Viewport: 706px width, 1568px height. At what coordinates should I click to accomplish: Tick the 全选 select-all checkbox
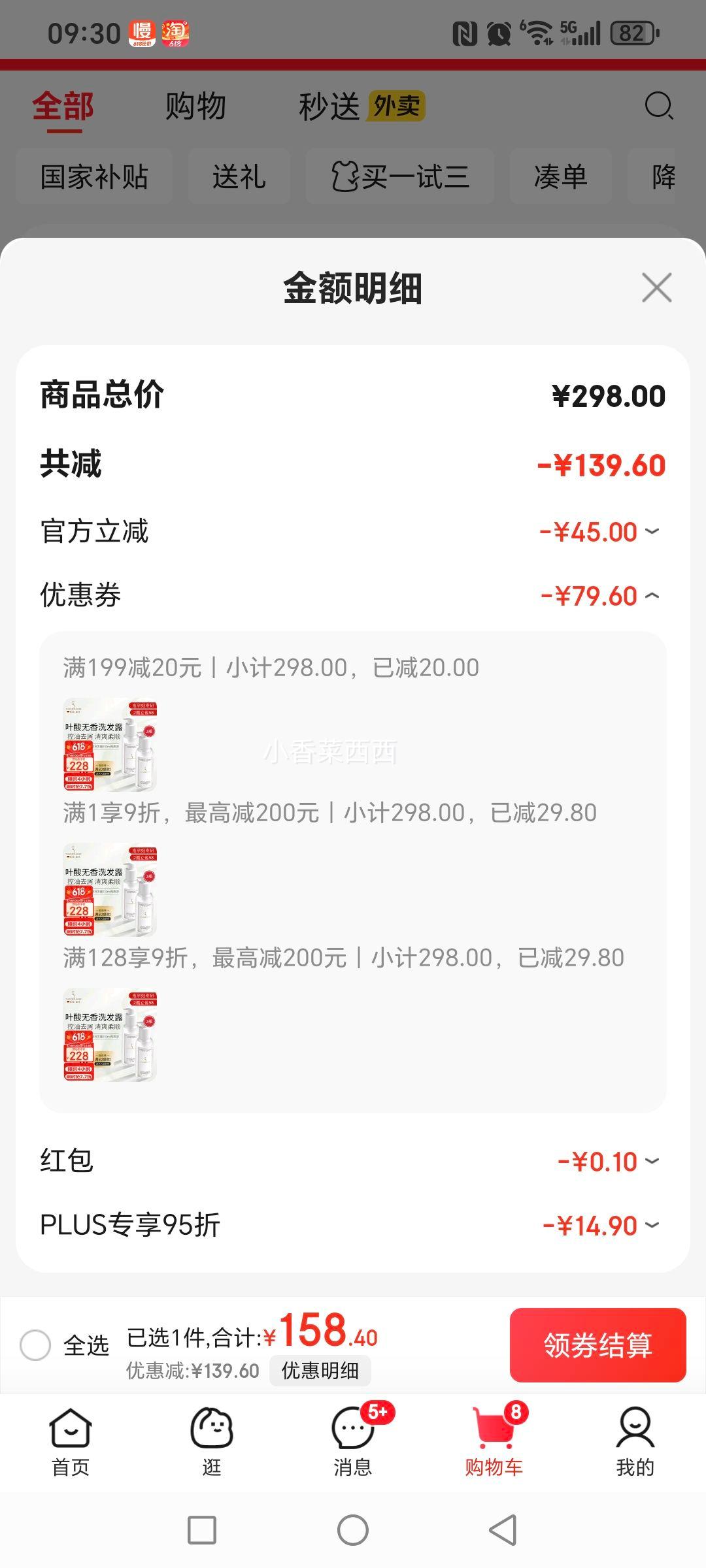(x=35, y=1345)
